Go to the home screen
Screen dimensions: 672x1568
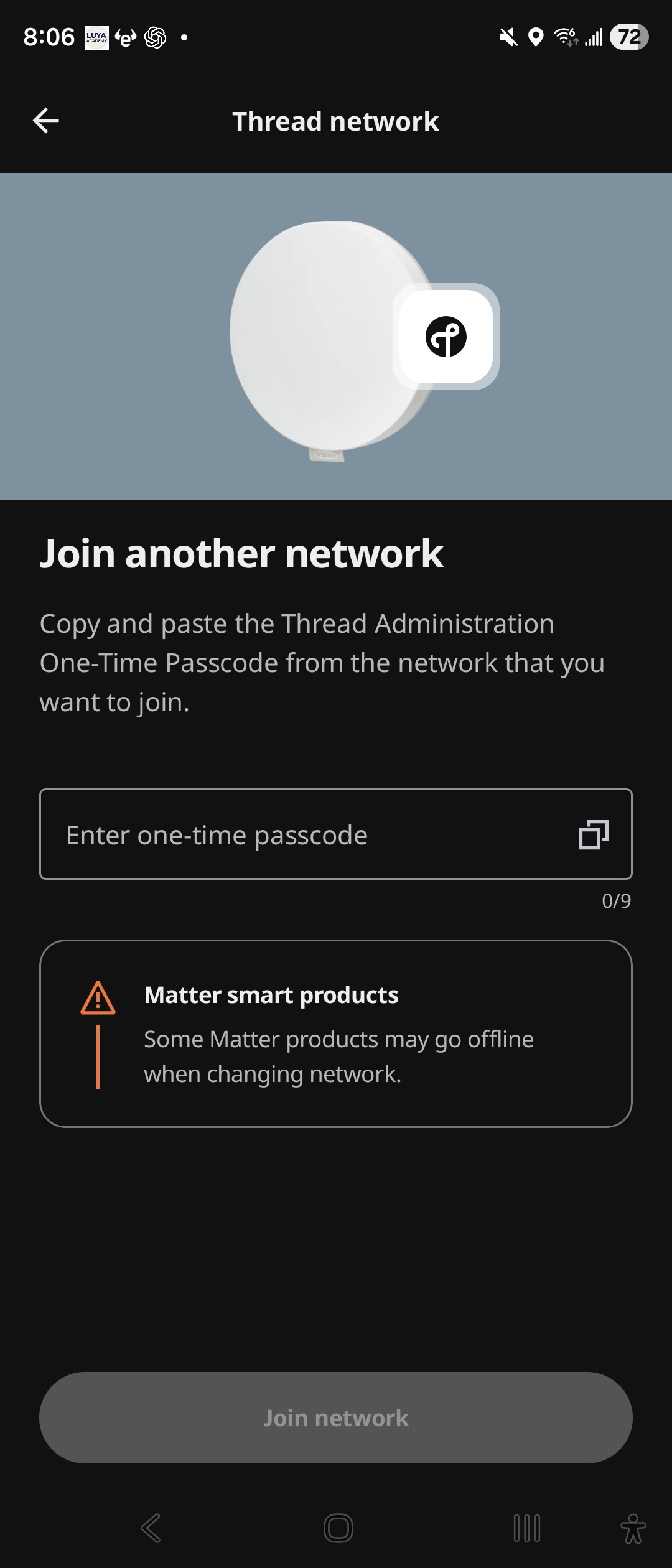[x=338, y=1528]
